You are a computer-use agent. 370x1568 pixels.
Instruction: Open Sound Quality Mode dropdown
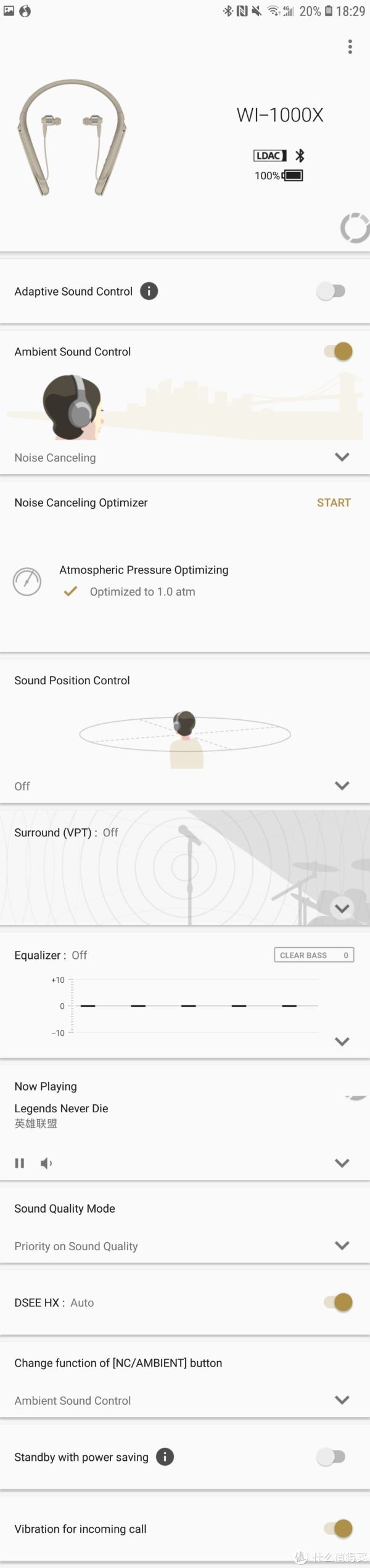342,1246
